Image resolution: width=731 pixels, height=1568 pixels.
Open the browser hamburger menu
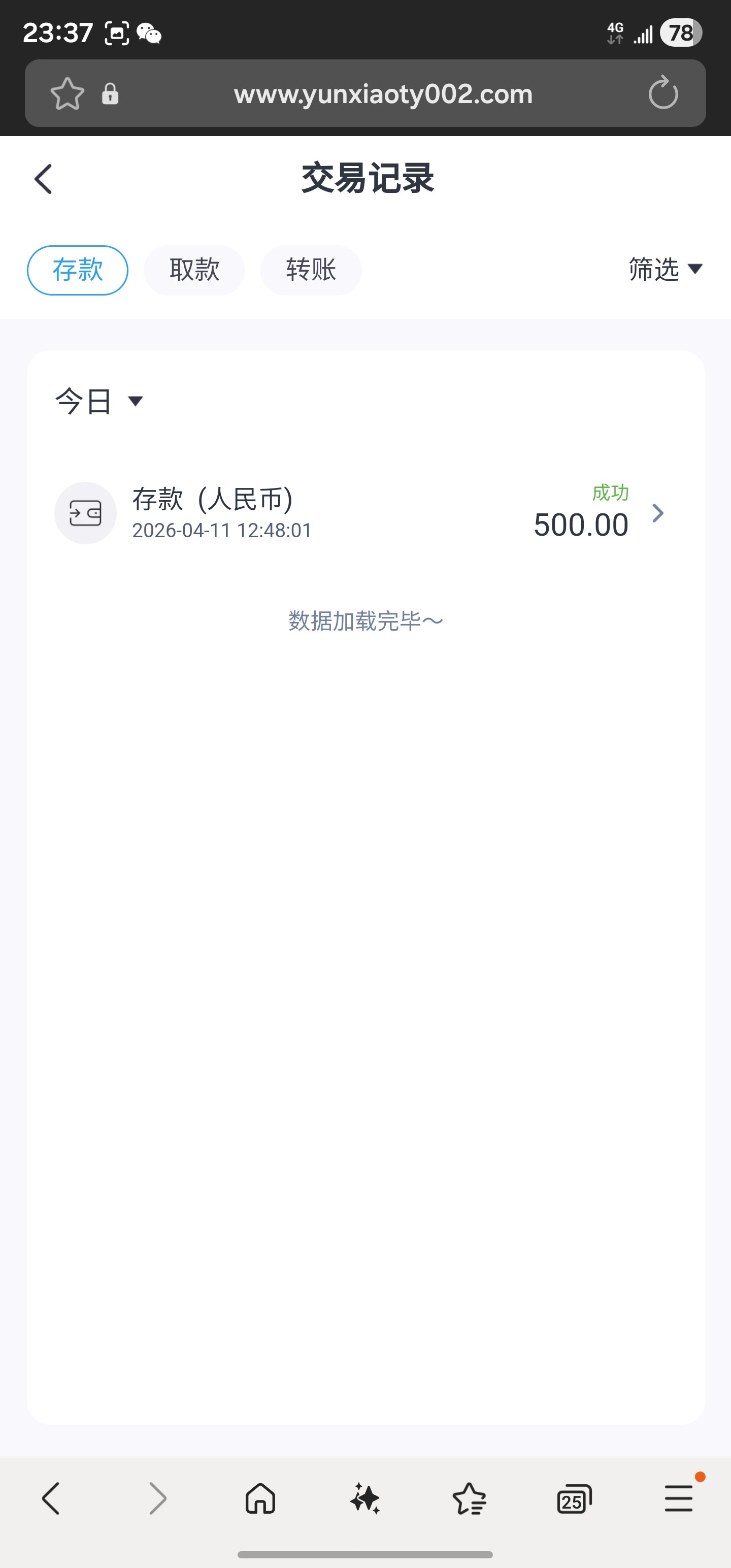click(x=678, y=1498)
